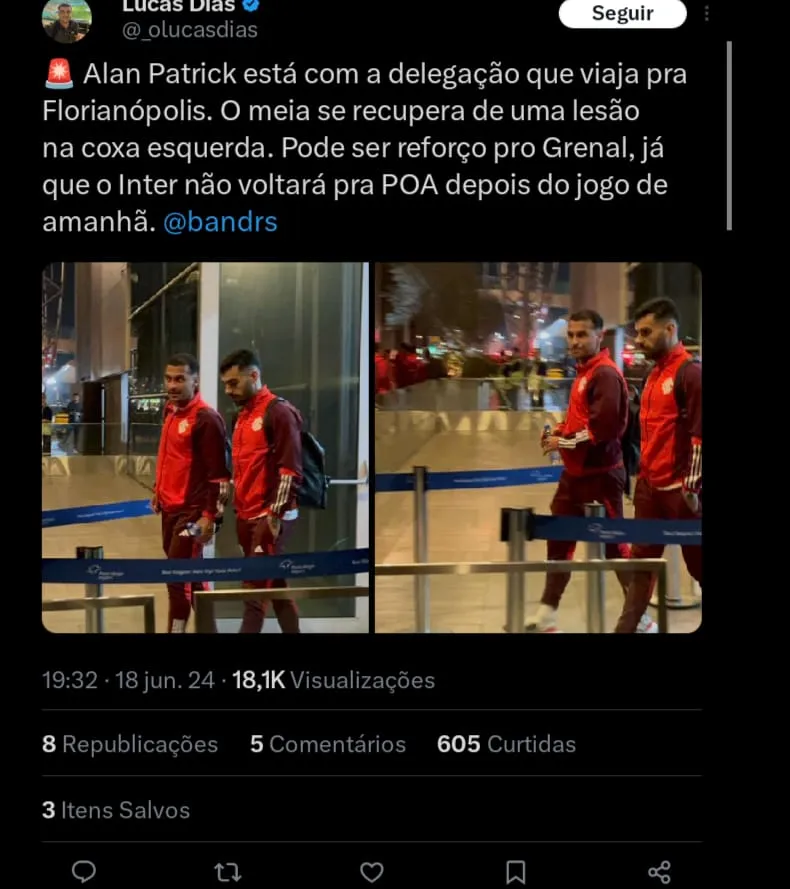The height and width of the screenshot is (889, 790).
Task: Reply to this tweet
Action: 84,871
